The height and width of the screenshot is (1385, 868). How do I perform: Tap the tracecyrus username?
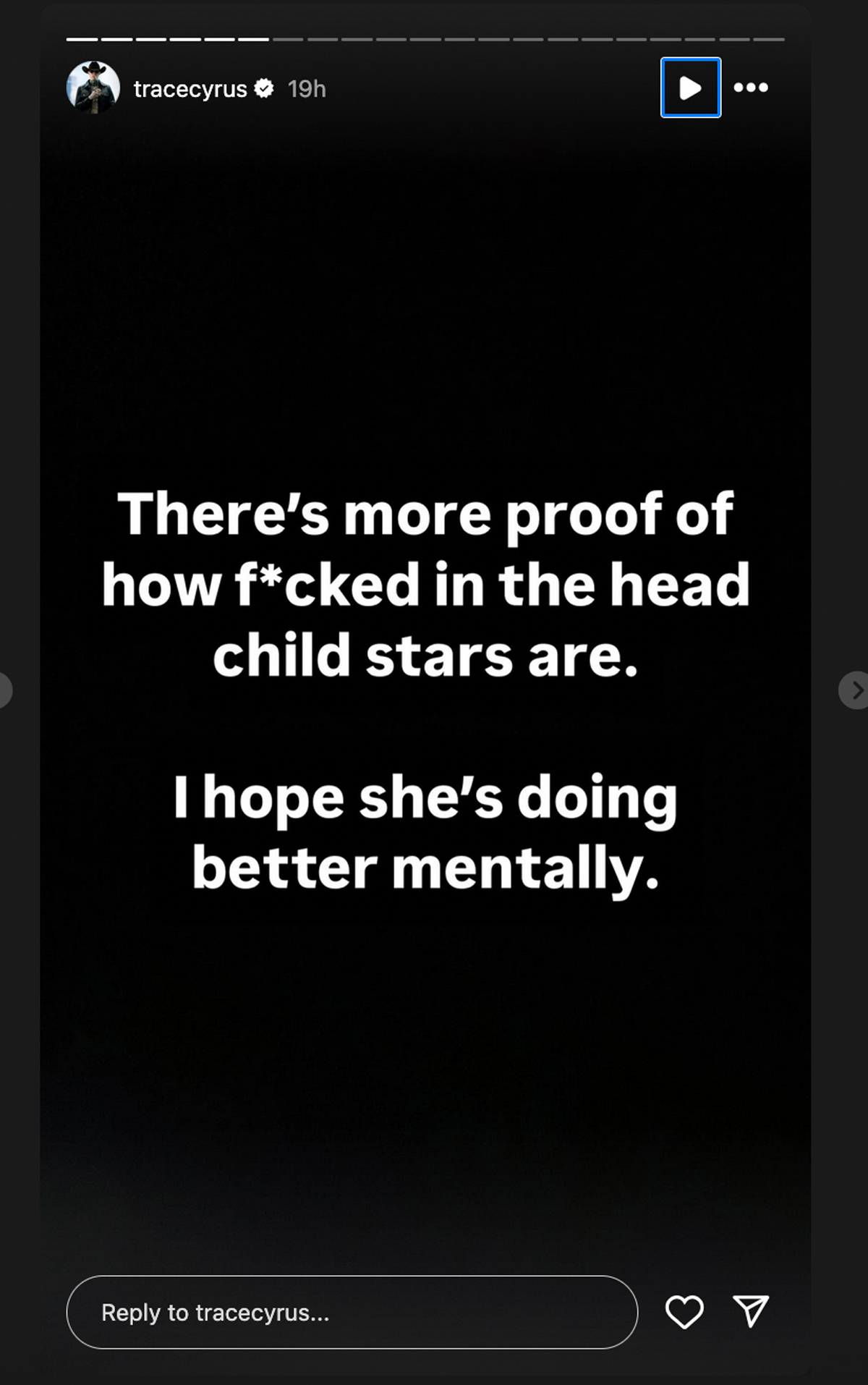click(190, 89)
